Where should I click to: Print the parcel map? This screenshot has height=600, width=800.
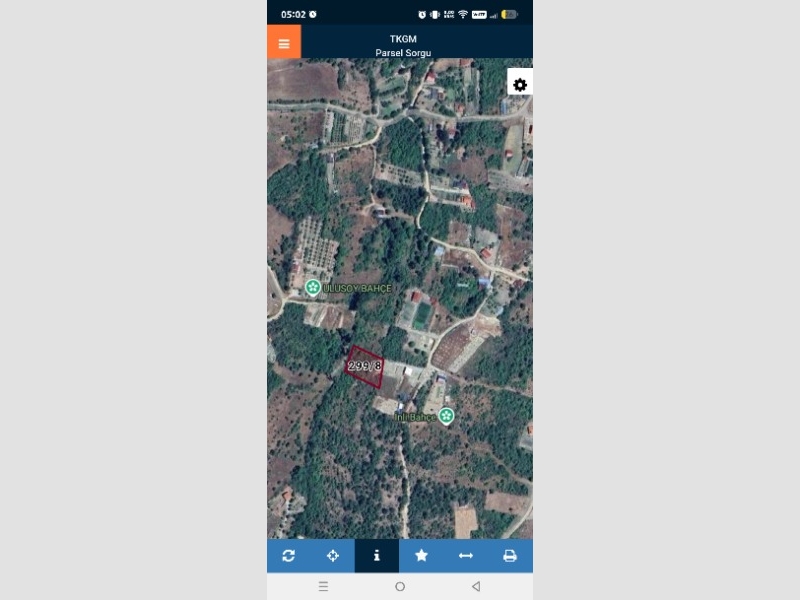510,556
